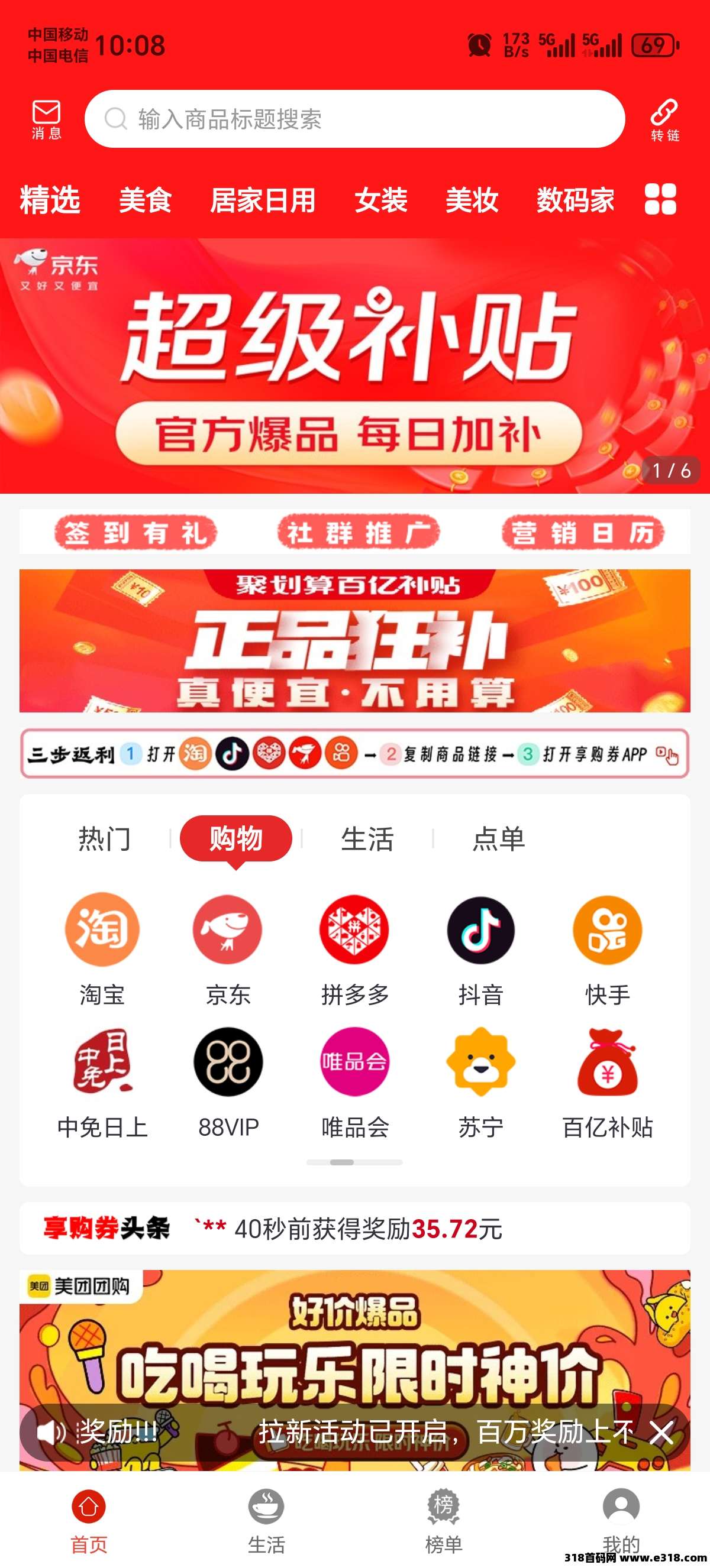Tap the 签到有礼 button
710x1568 pixels.
click(135, 533)
